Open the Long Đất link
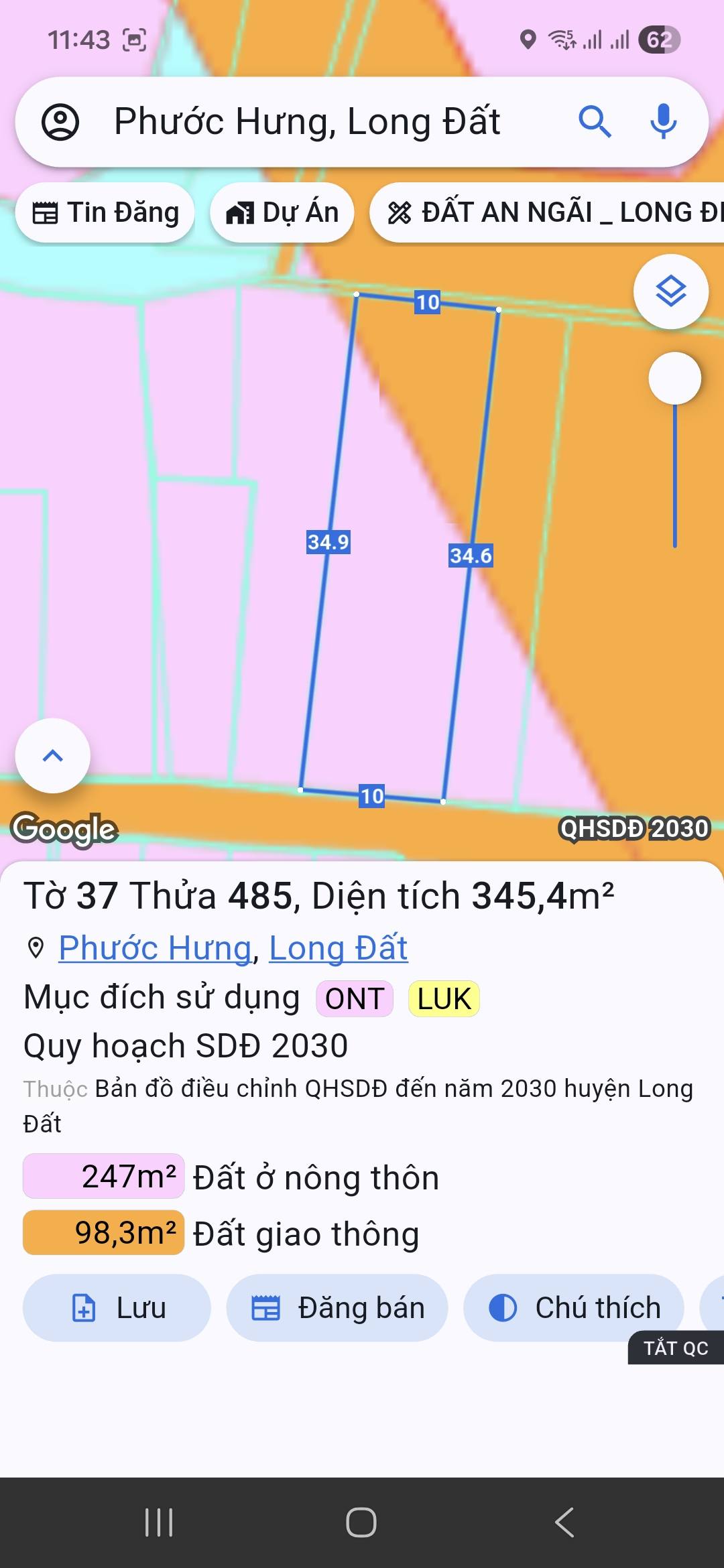 tap(338, 948)
